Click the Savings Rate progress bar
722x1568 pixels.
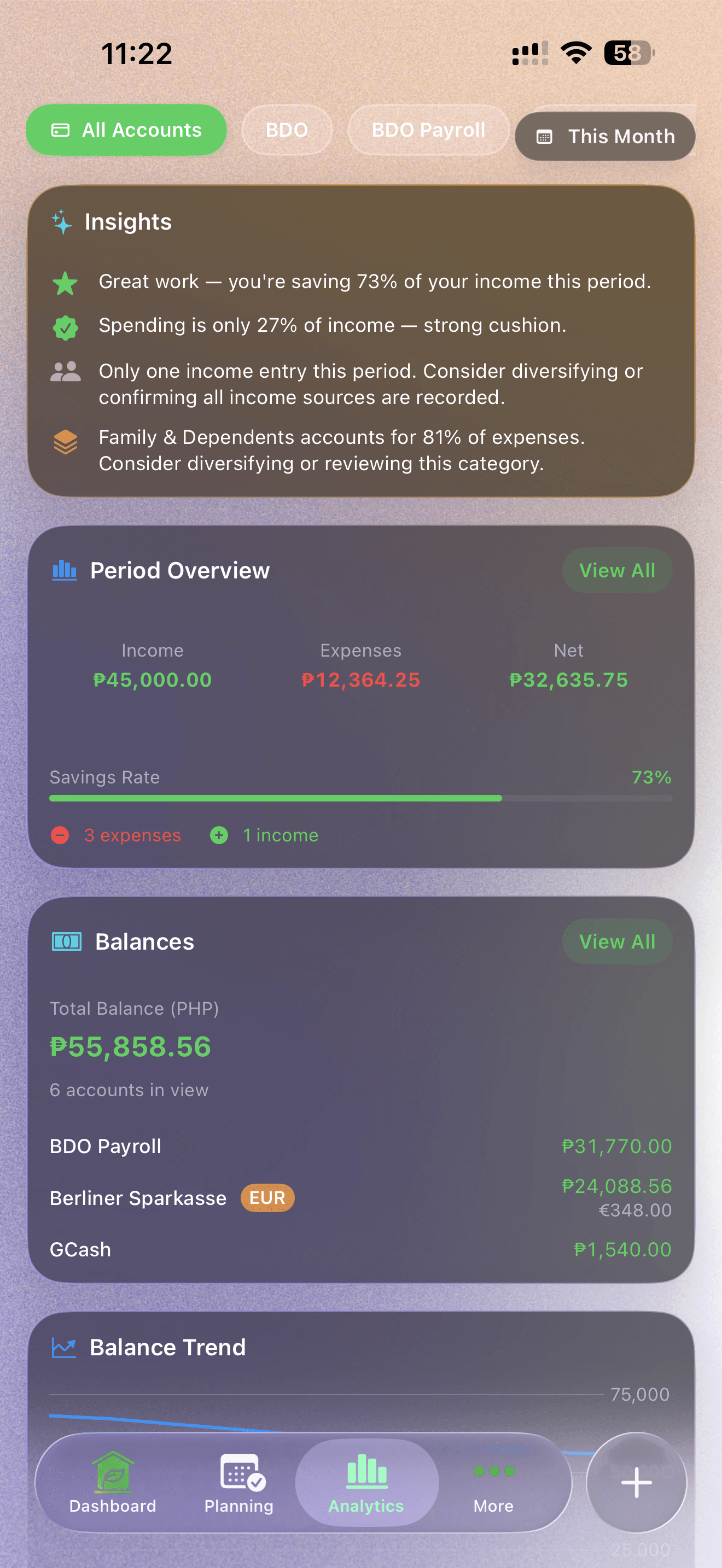click(360, 797)
